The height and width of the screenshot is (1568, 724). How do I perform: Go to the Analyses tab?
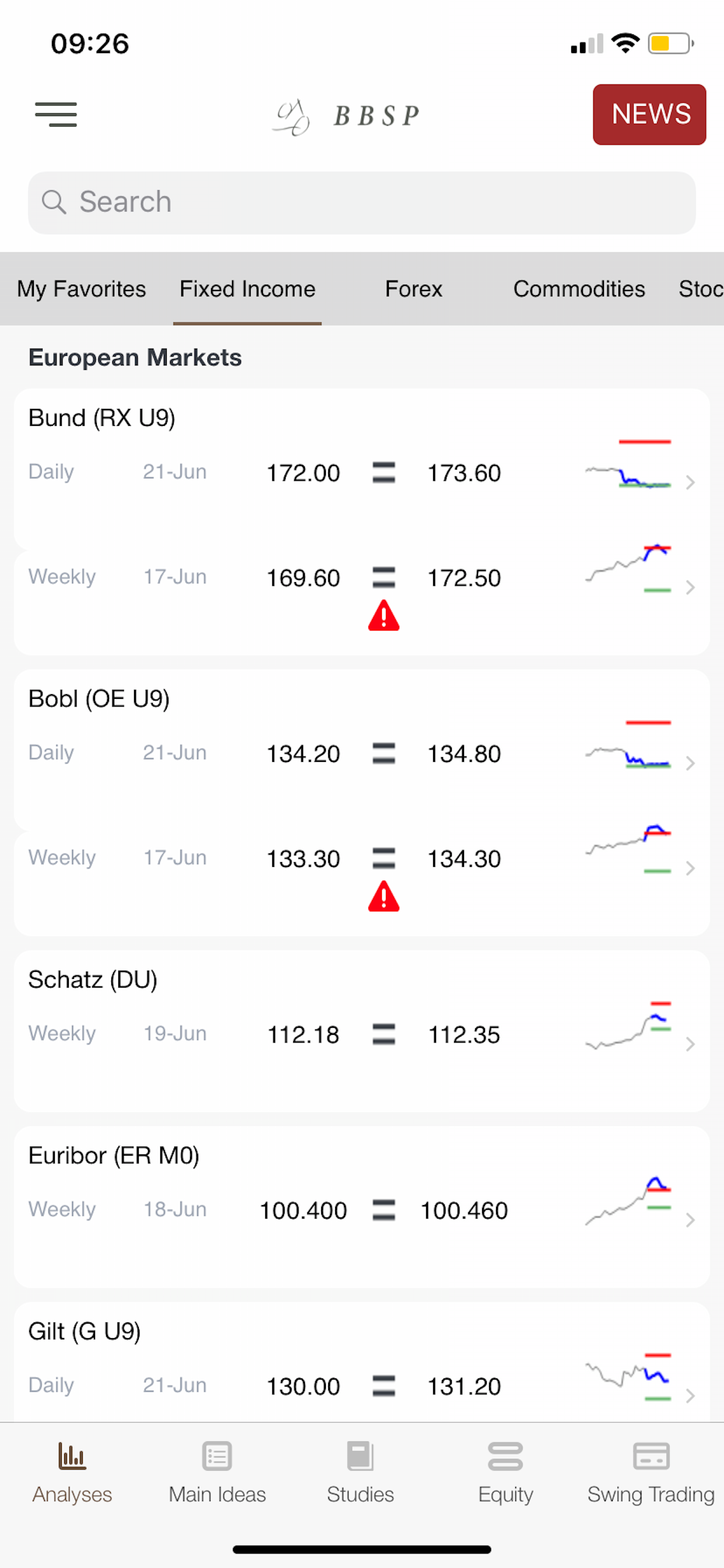(72, 1472)
